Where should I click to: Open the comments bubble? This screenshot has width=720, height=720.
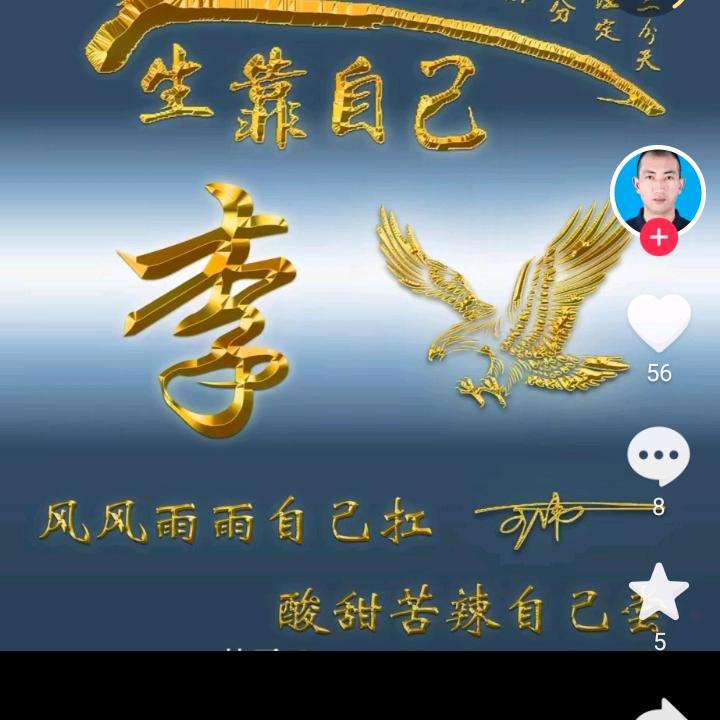pyautogui.click(x=658, y=458)
